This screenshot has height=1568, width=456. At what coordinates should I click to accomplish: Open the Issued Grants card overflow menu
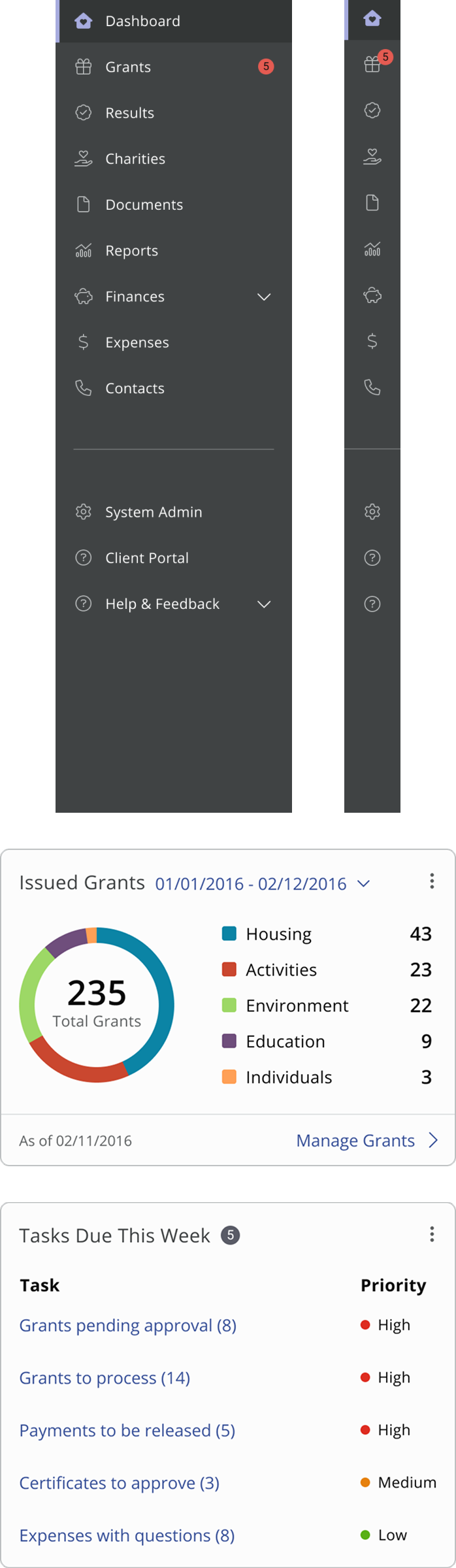click(432, 881)
